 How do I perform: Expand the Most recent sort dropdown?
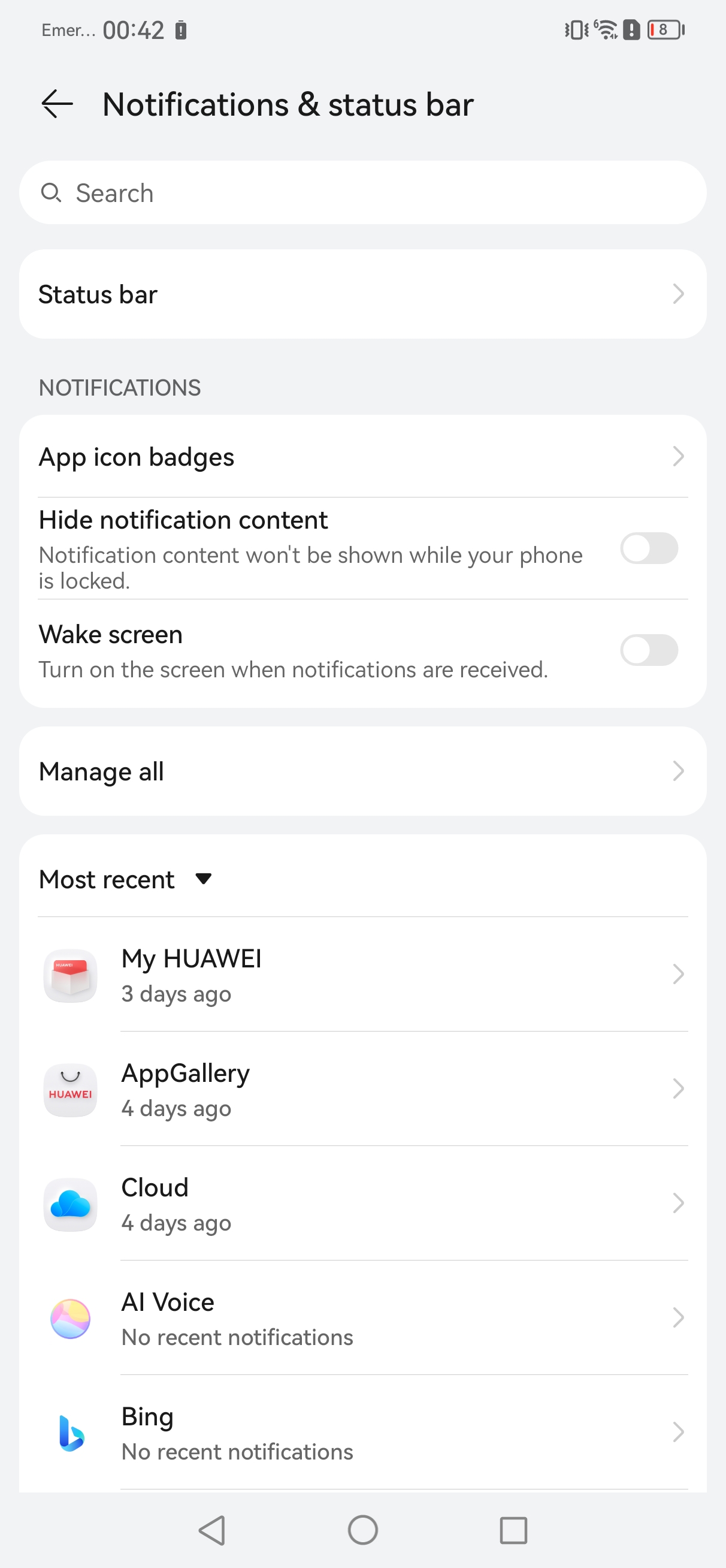click(x=126, y=879)
